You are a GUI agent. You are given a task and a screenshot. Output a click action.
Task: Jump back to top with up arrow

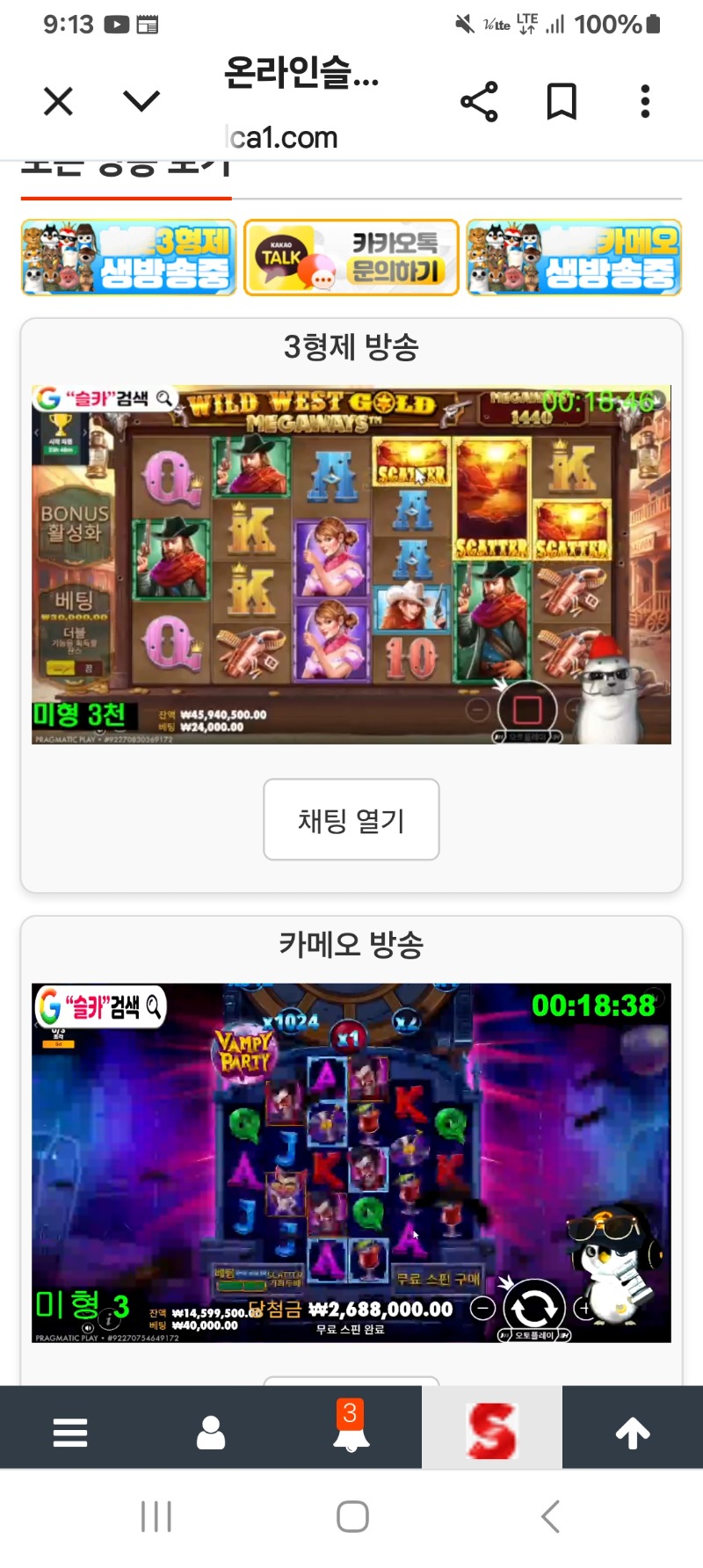click(633, 1433)
